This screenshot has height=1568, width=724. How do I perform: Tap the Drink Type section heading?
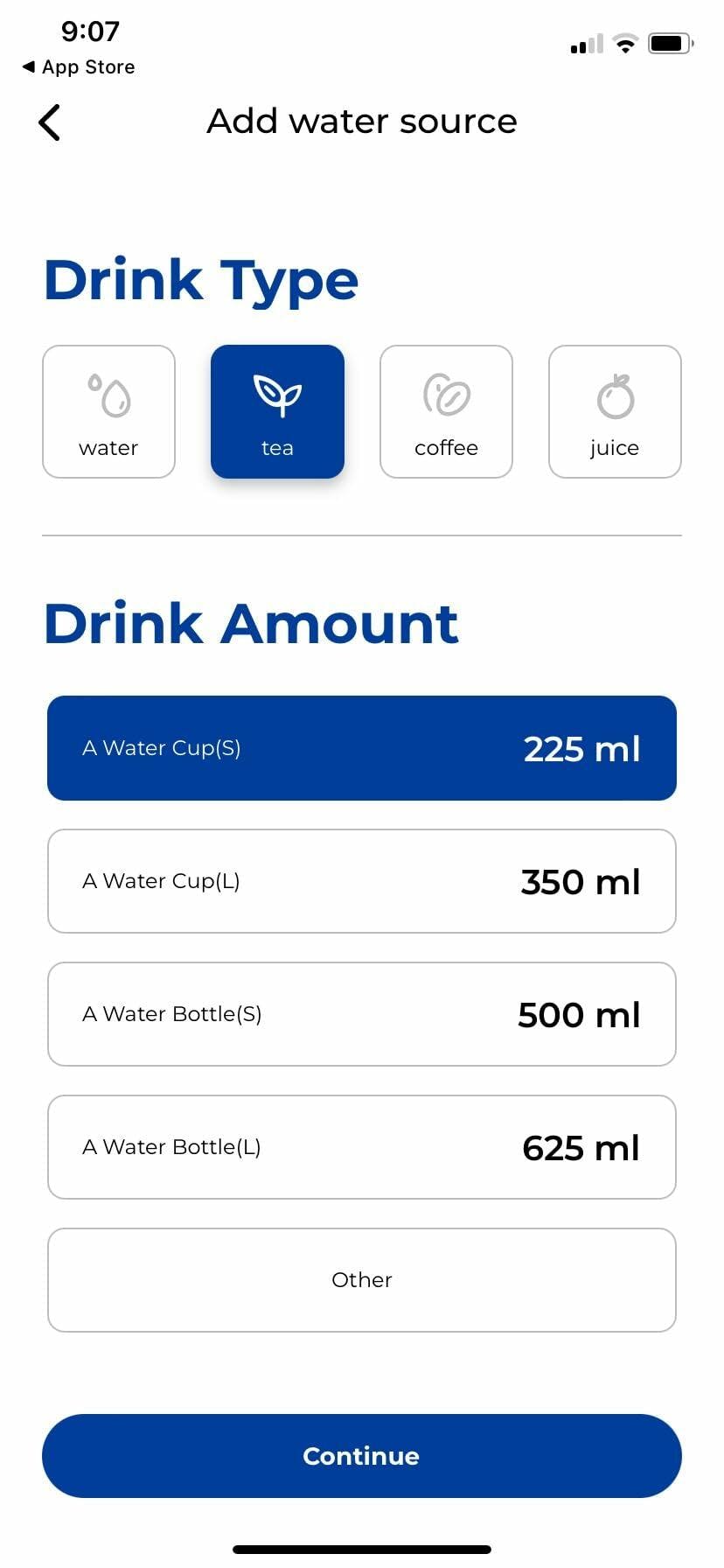[201, 280]
